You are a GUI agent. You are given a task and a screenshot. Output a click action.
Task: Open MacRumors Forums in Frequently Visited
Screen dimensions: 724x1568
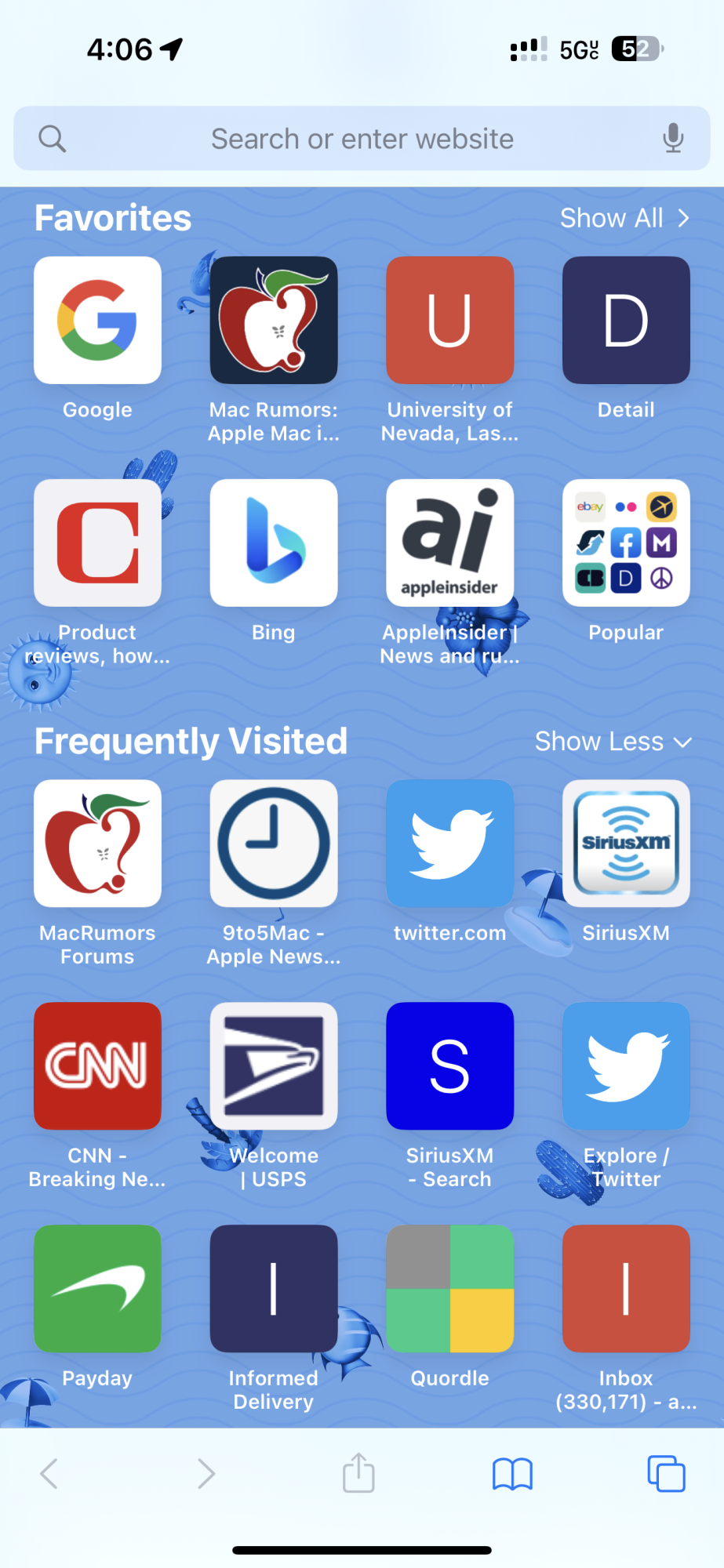[97, 844]
